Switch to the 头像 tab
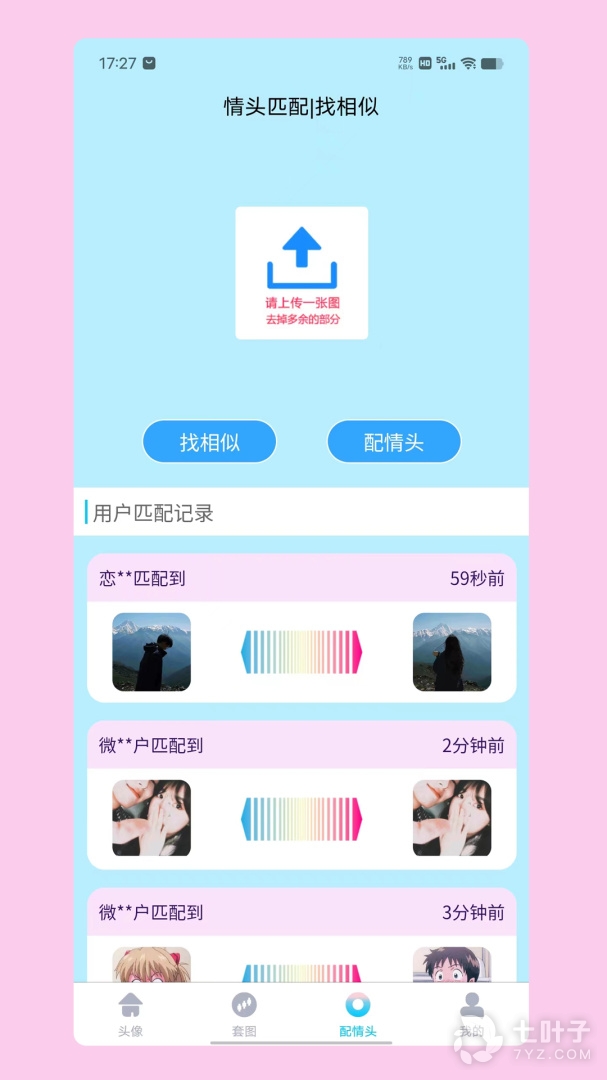 pyautogui.click(x=130, y=1014)
